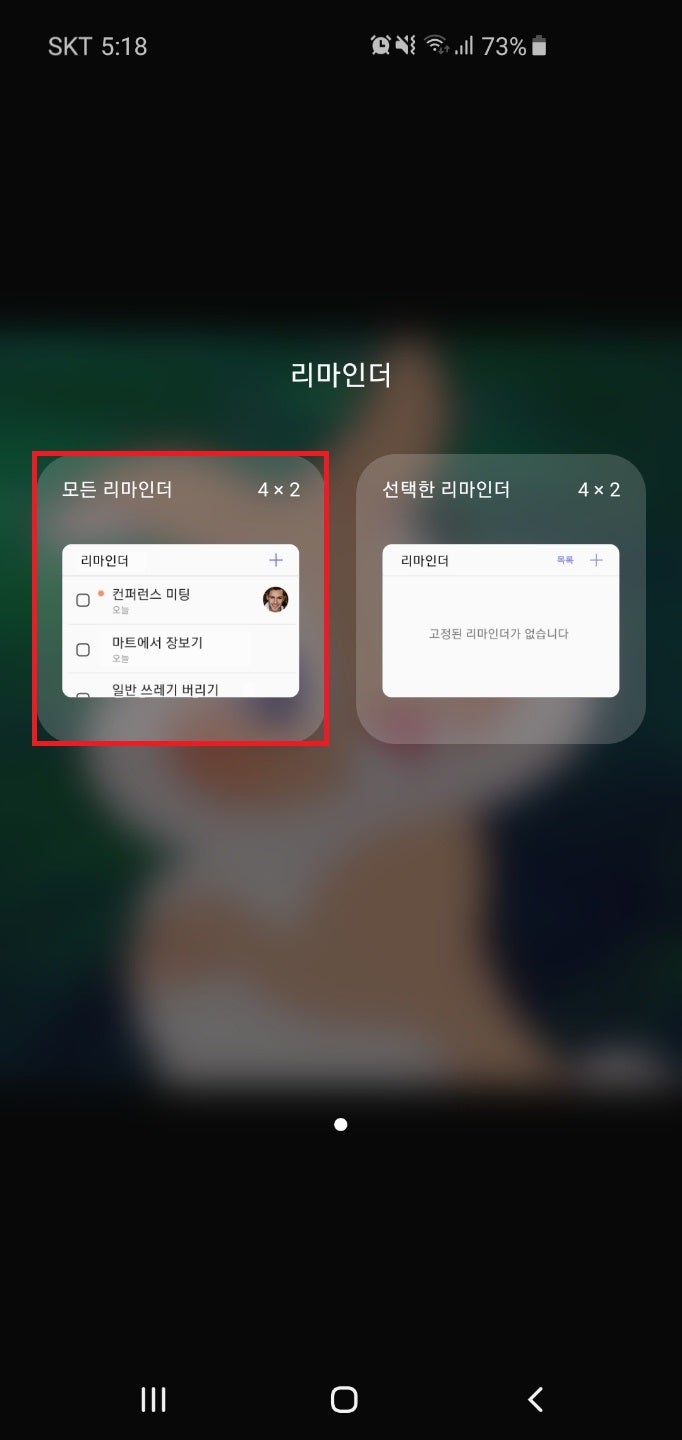
Task: Tap the widget page indicator dot
Action: (341, 1124)
